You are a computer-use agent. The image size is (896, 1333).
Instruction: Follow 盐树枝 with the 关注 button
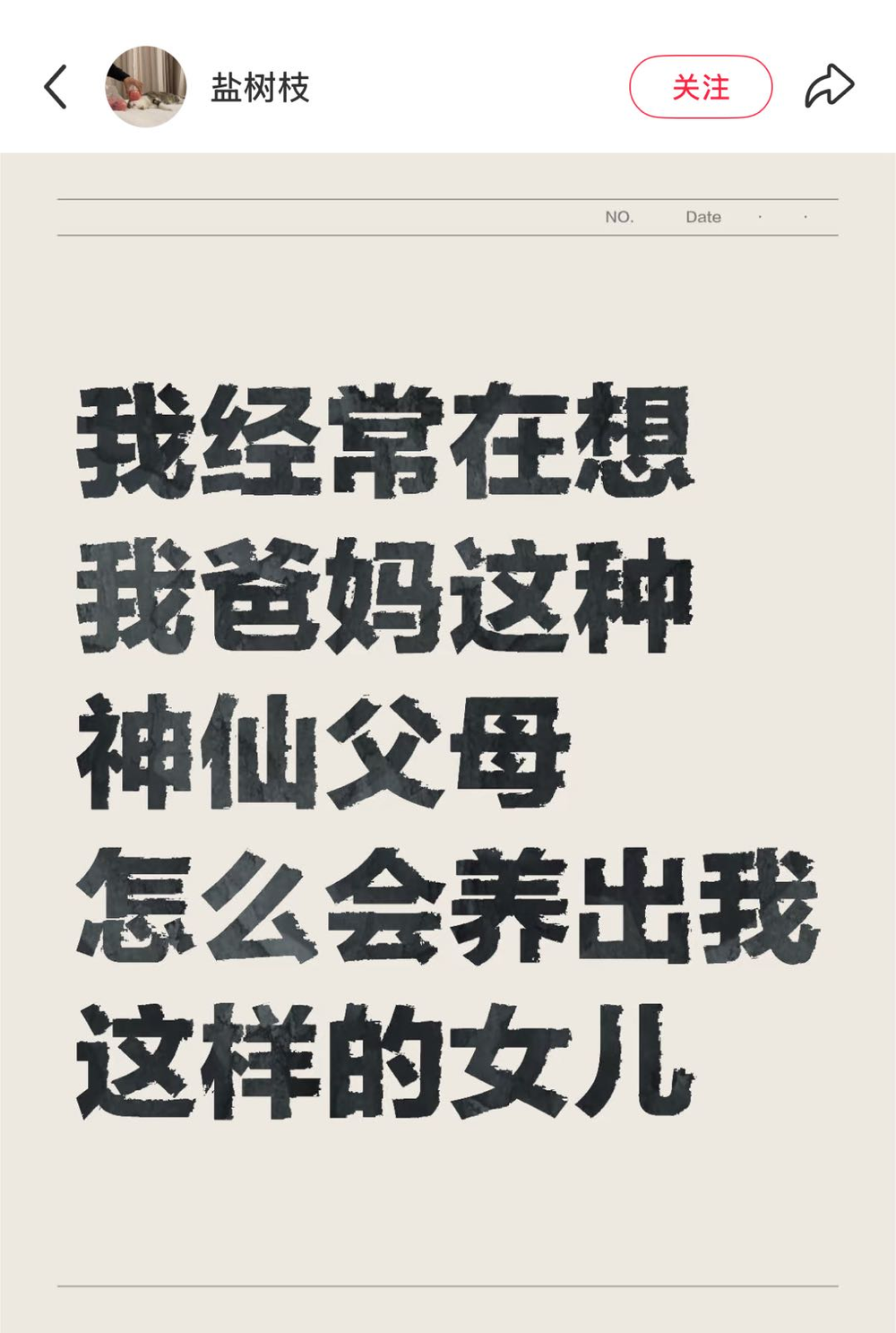[701, 87]
